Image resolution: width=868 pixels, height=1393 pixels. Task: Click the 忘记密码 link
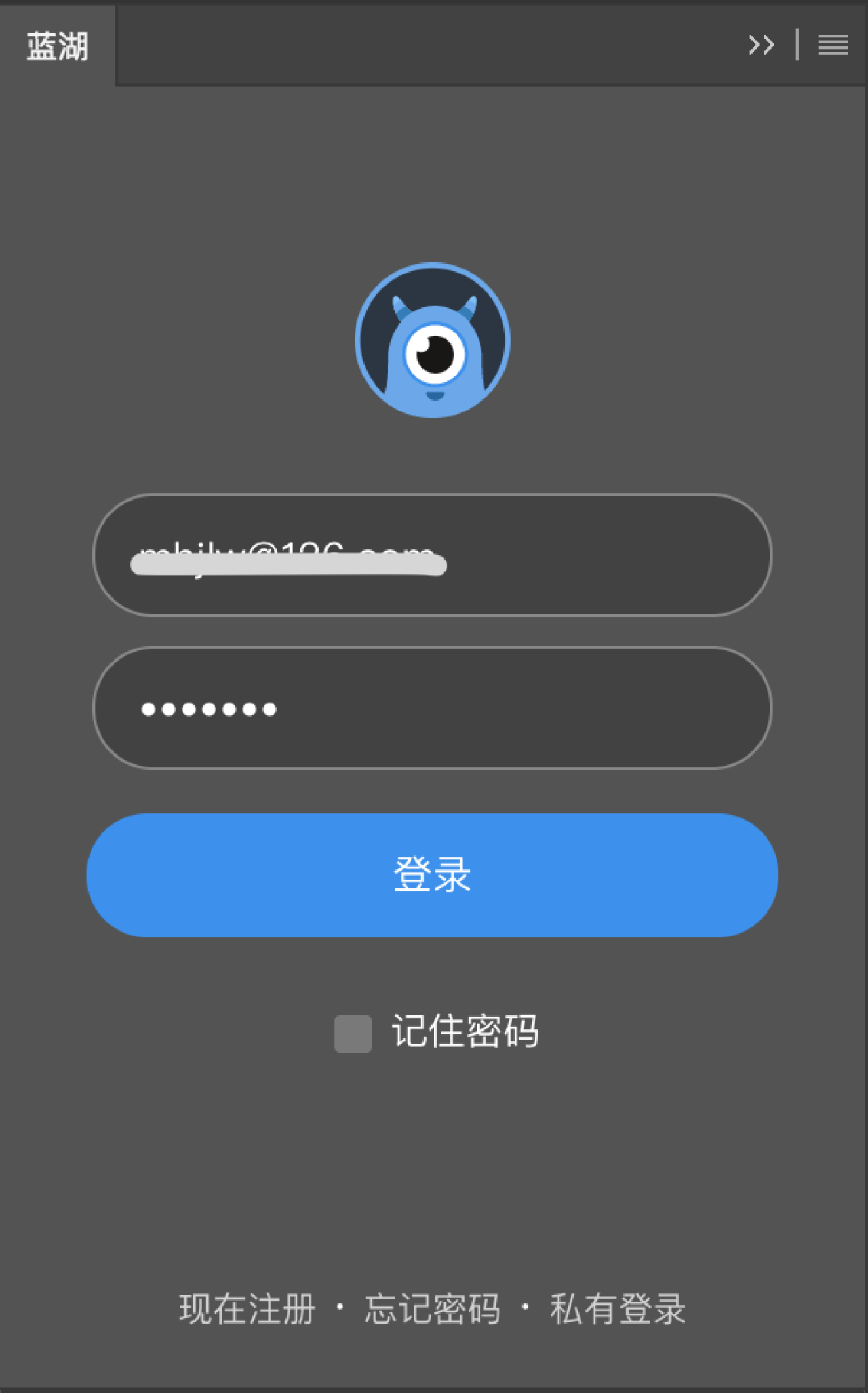pyautogui.click(x=433, y=1308)
